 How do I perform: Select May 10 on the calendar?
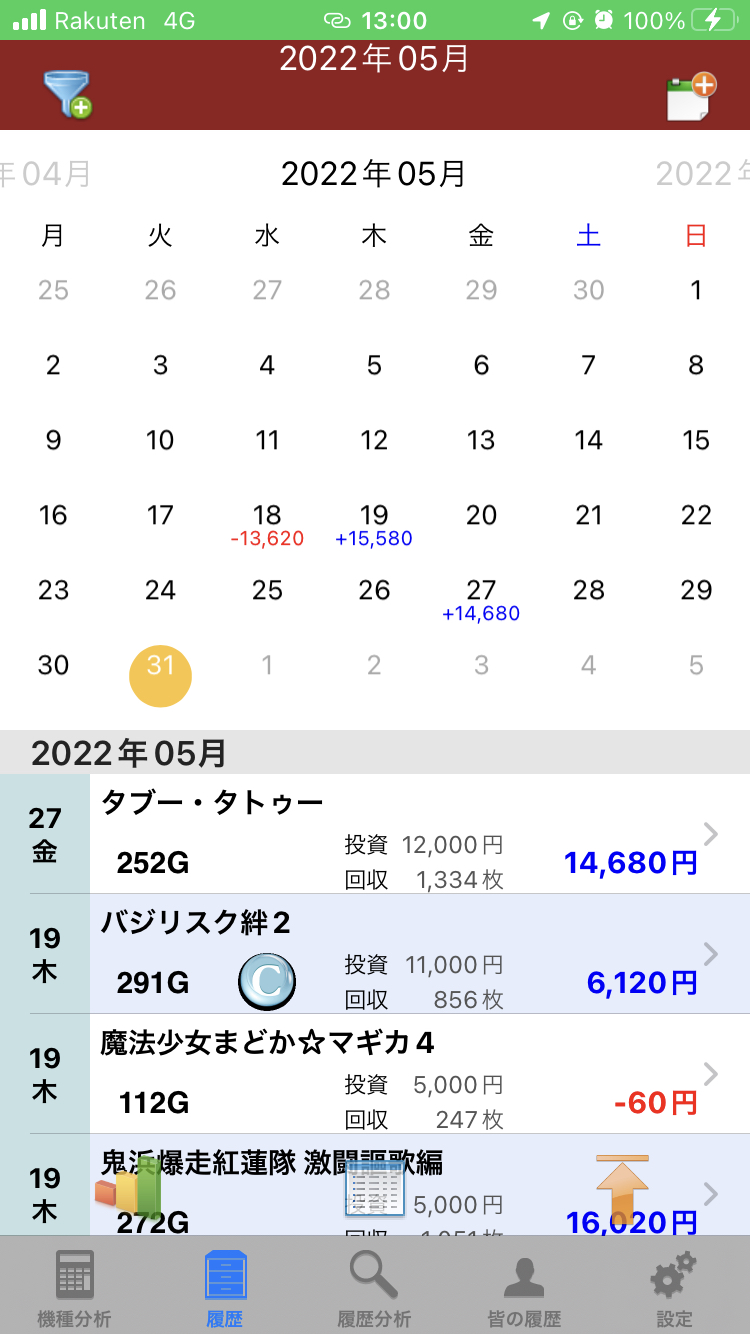point(161,440)
